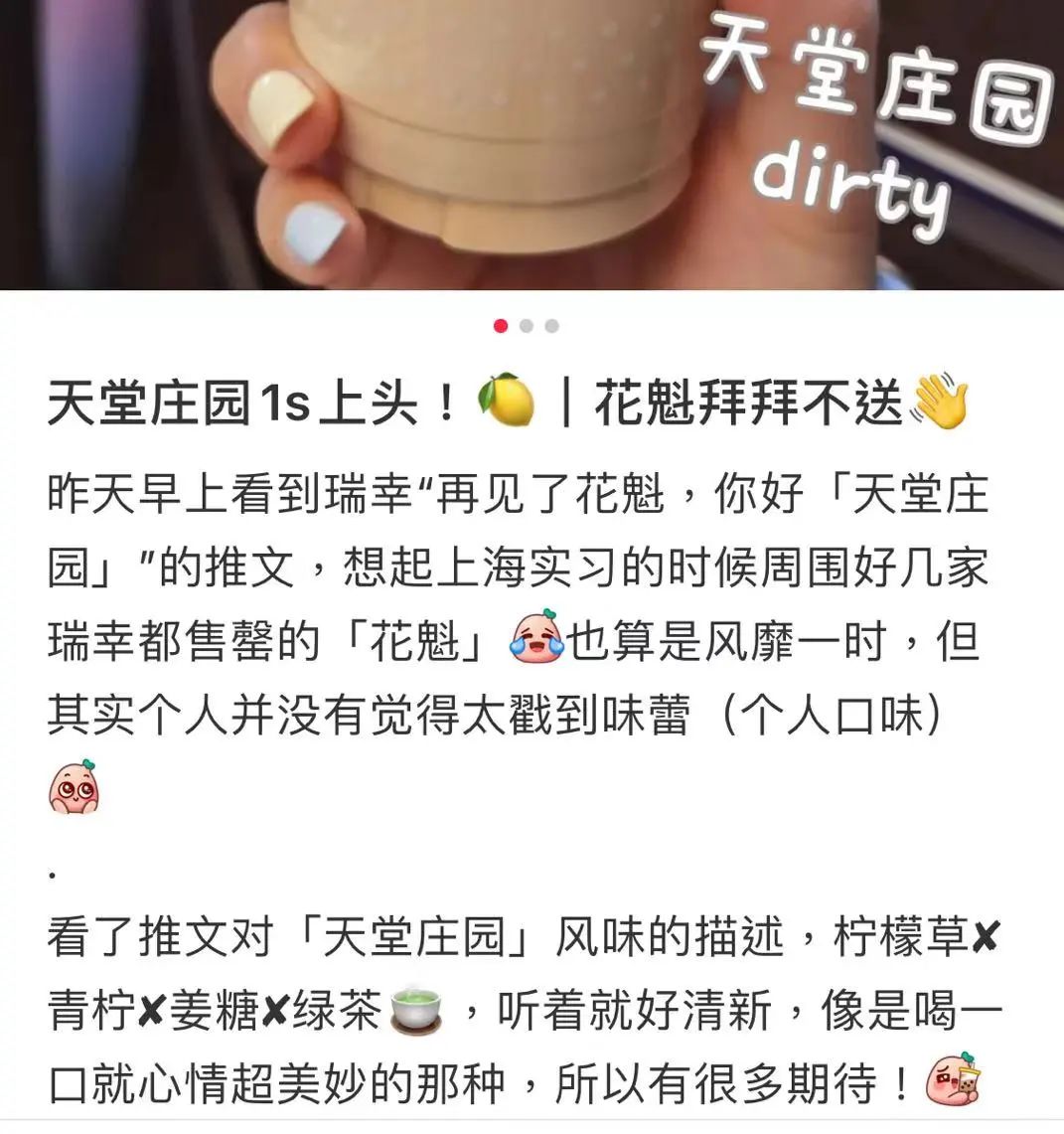
Task: Tap the photo carousel page indicator dots
Action: [x=527, y=326]
